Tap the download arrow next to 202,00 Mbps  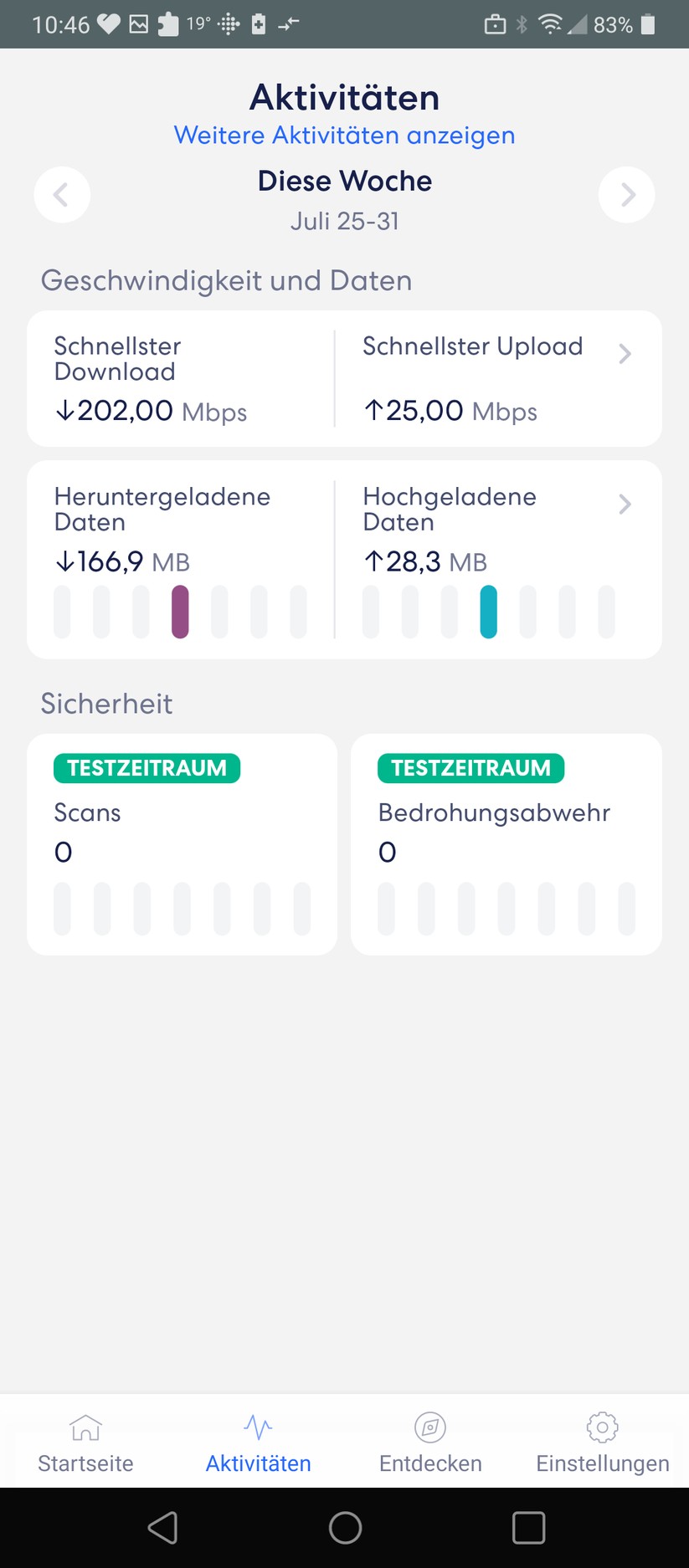pos(65,411)
